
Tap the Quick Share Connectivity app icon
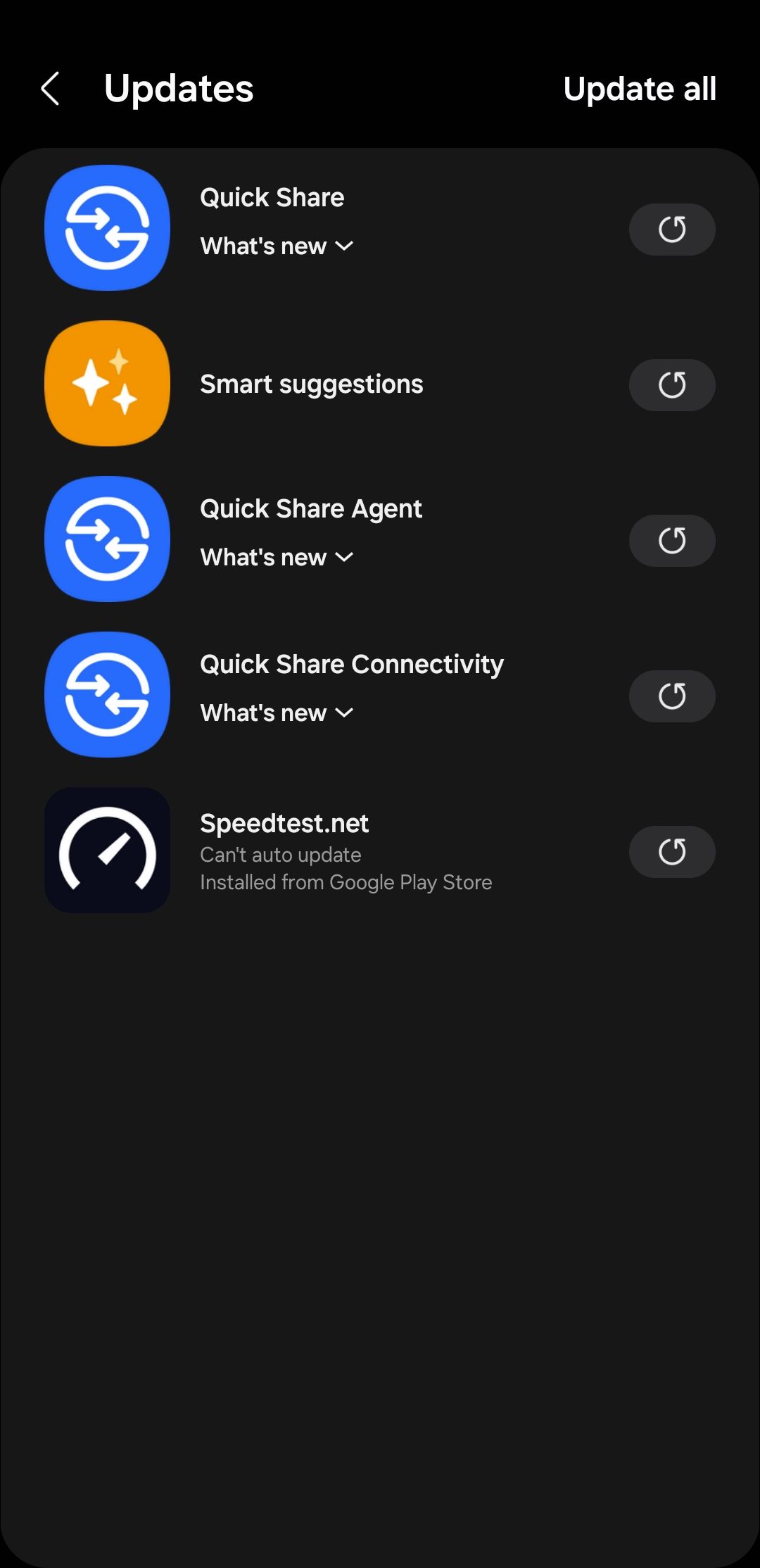107,695
